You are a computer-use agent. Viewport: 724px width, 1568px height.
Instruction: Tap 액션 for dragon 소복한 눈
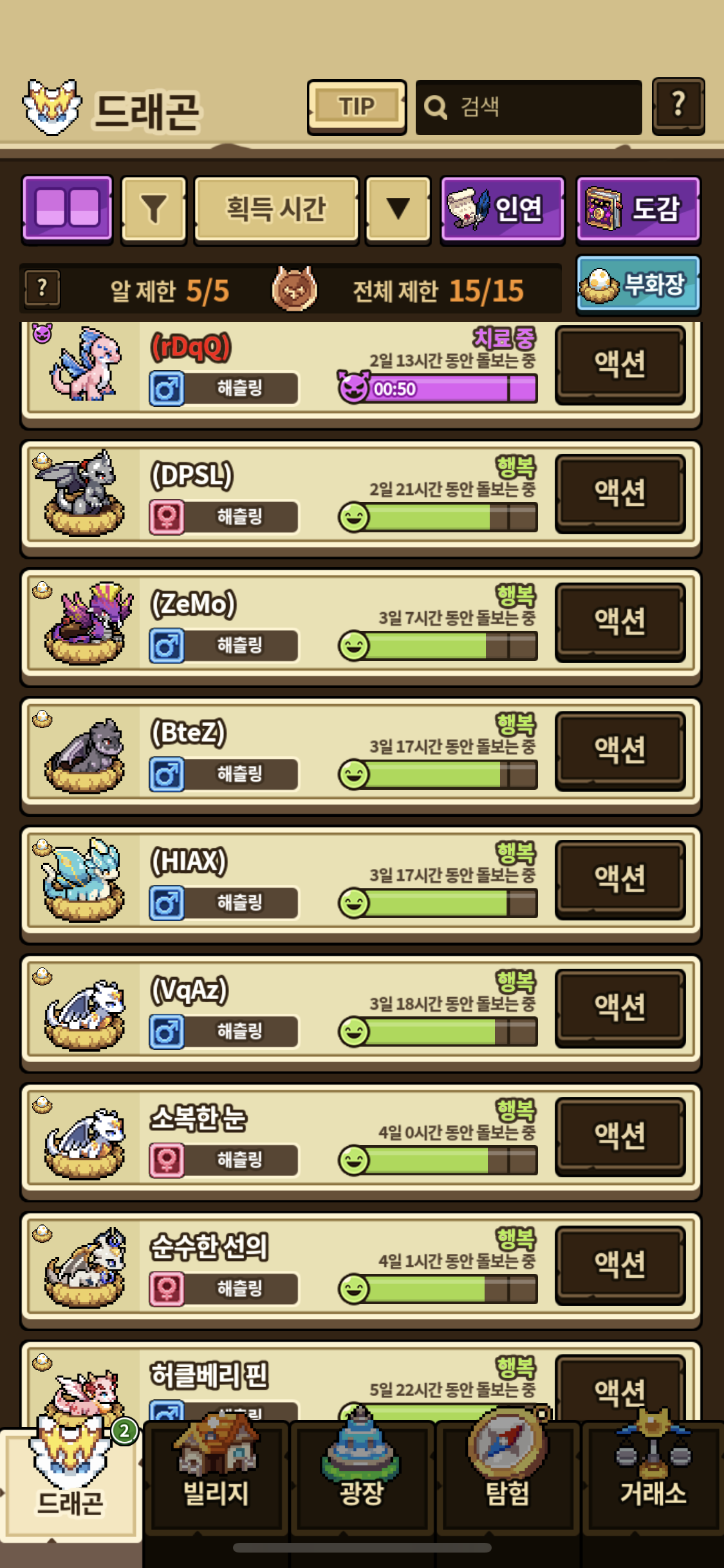620,1136
